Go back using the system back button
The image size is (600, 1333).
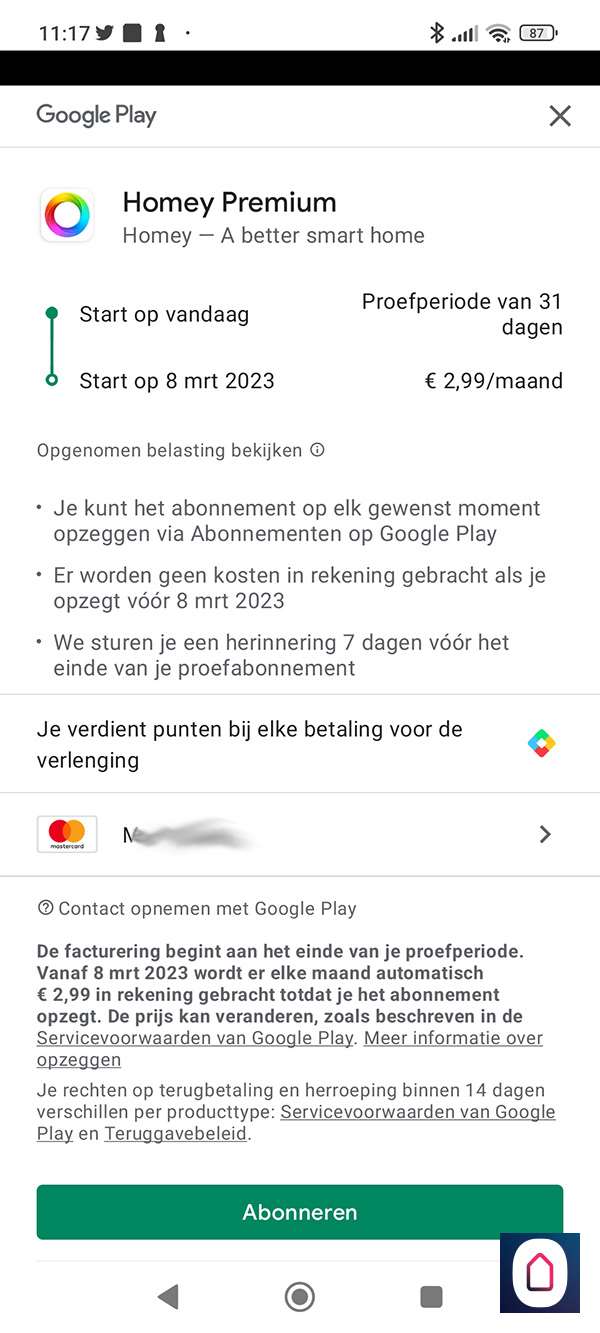(168, 1297)
